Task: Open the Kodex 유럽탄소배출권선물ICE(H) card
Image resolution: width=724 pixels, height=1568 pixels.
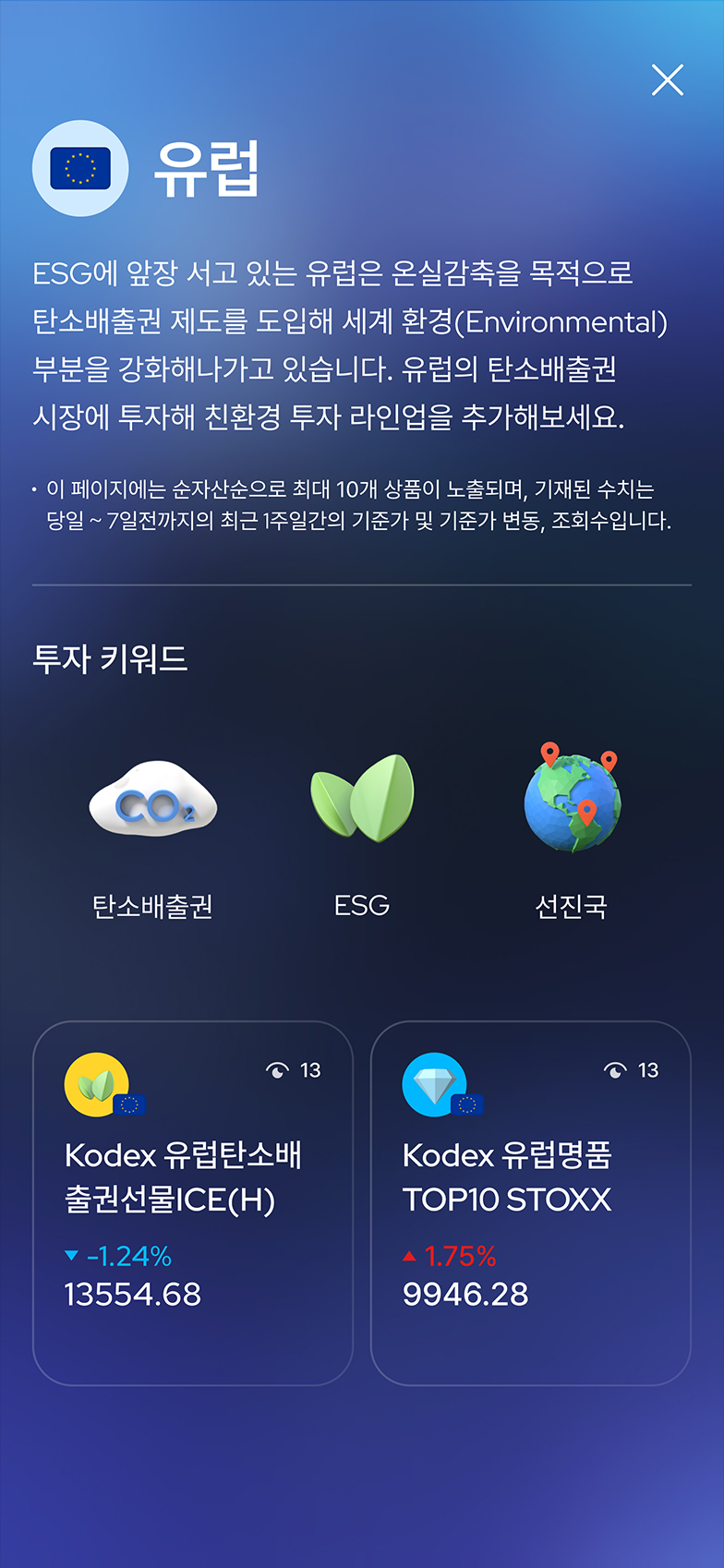Action: (193, 1203)
